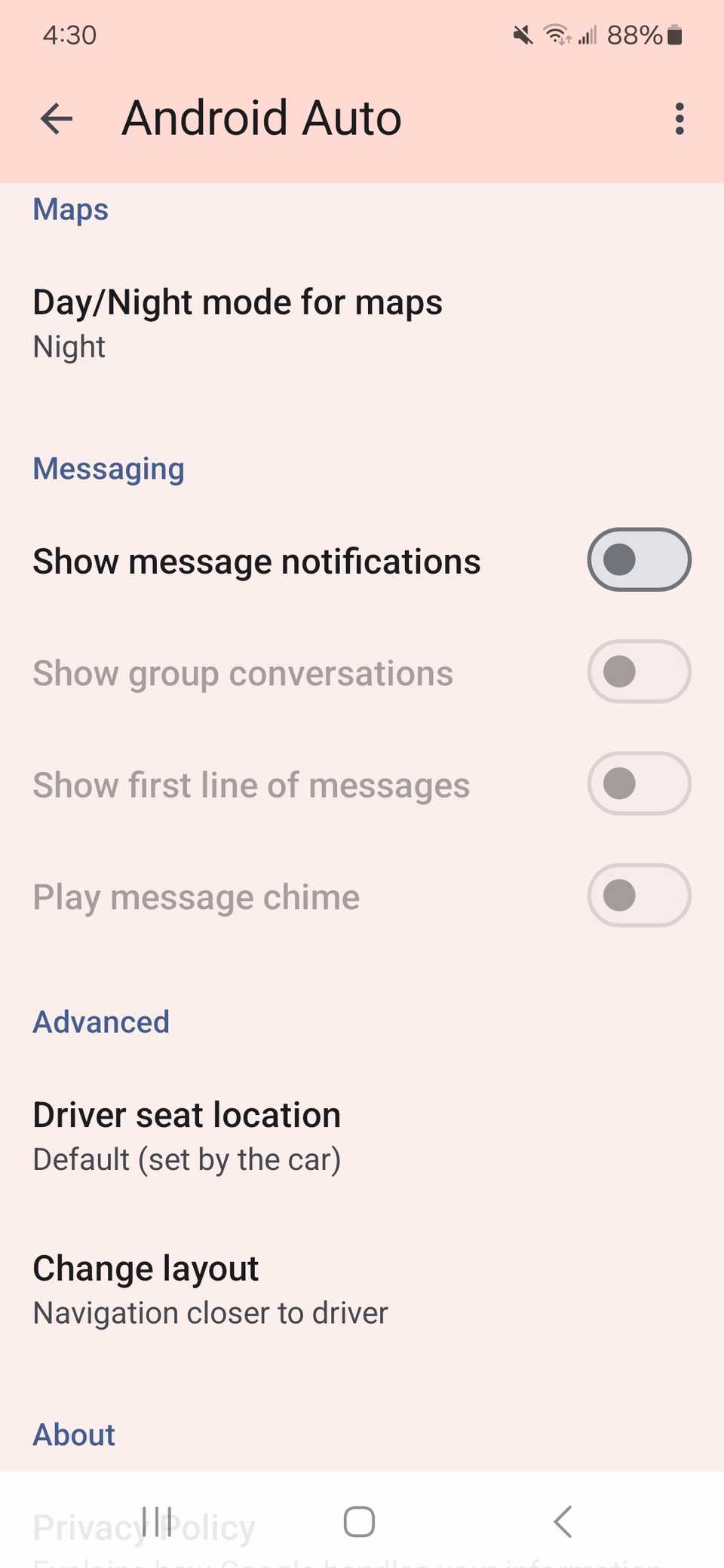The height and width of the screenshot is (1568, 724).
Task: Open Day/Night mode for maps setting
Action: click(238, 324)
